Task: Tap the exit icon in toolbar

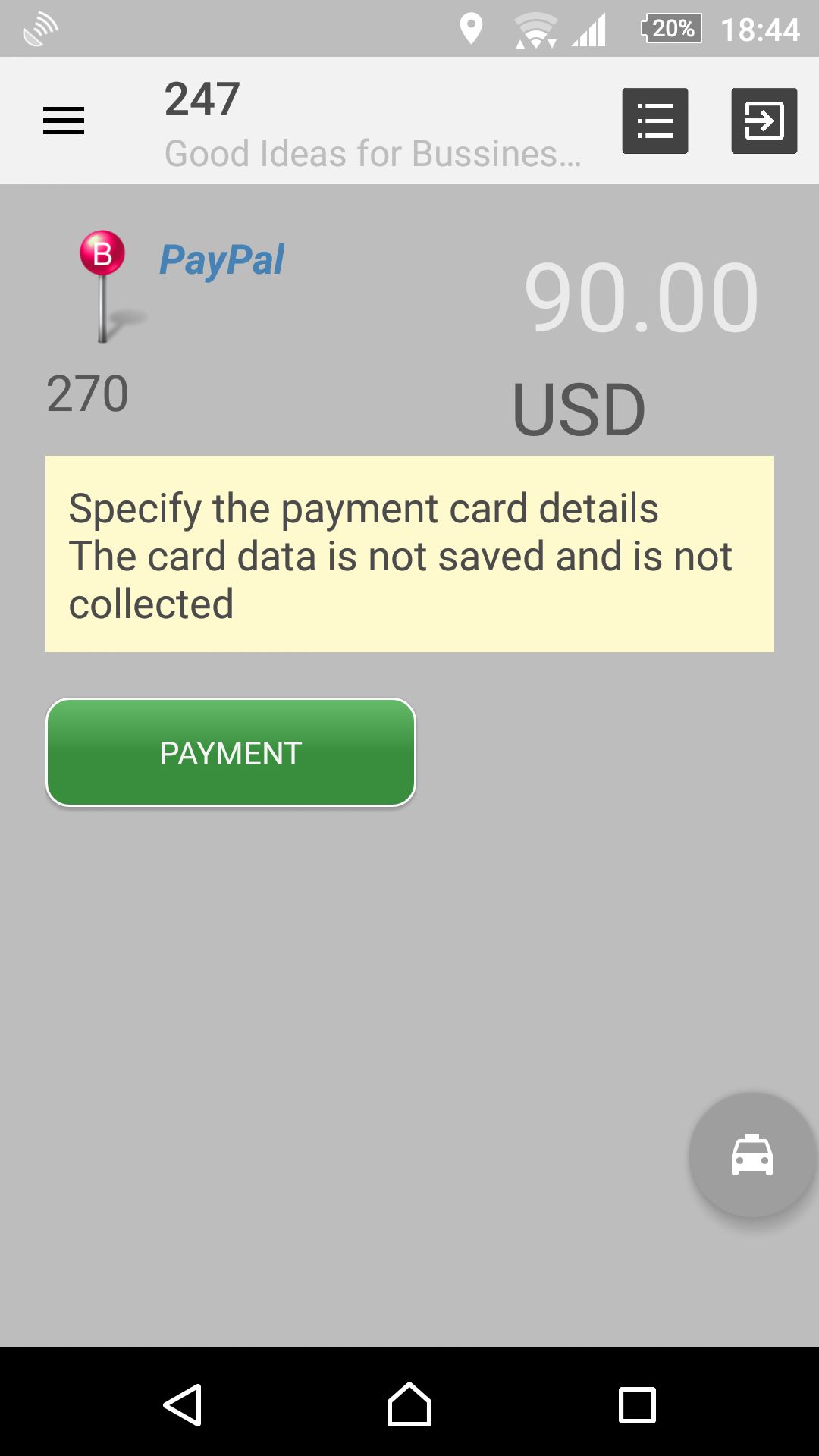Action: [764, 121]
